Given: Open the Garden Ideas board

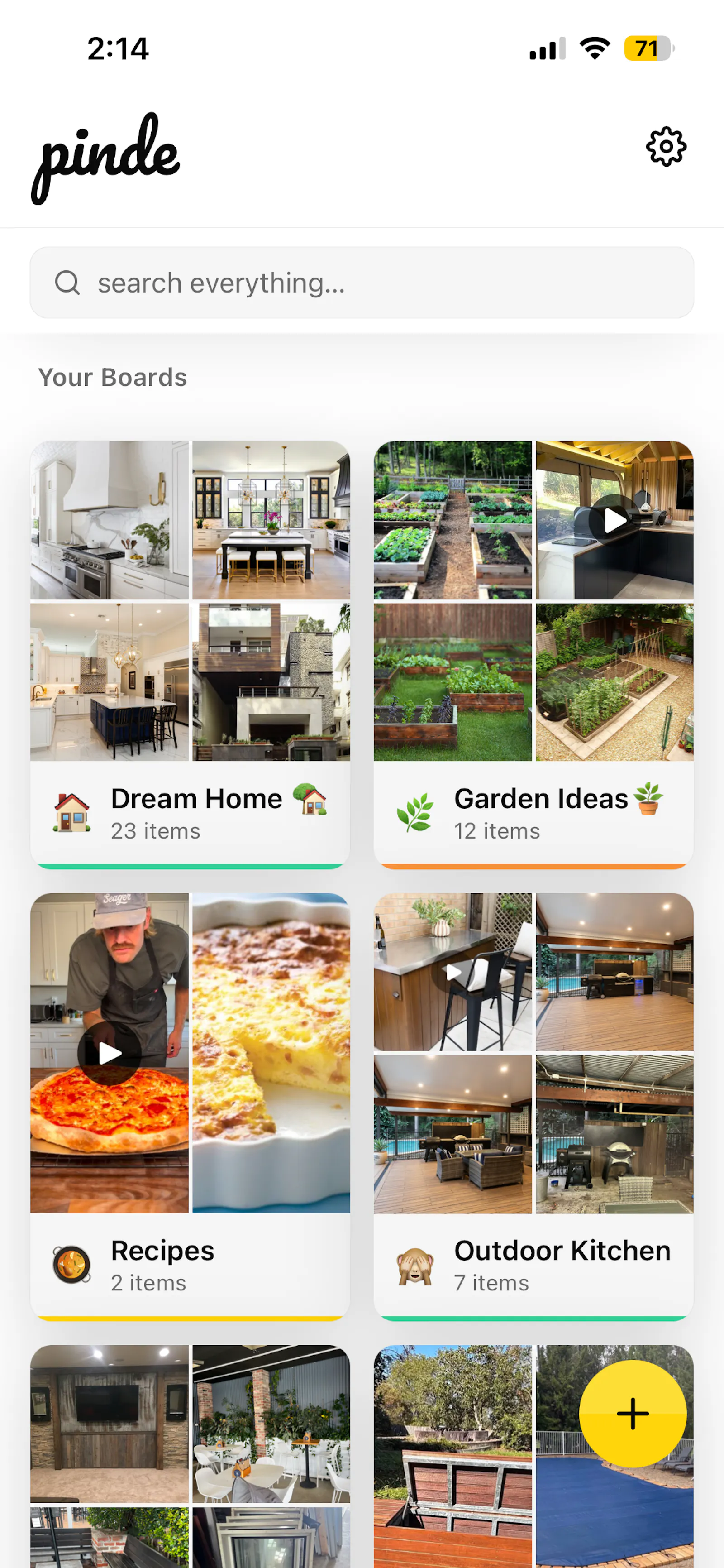Looking at the screenshot, I should click(533, 654).
